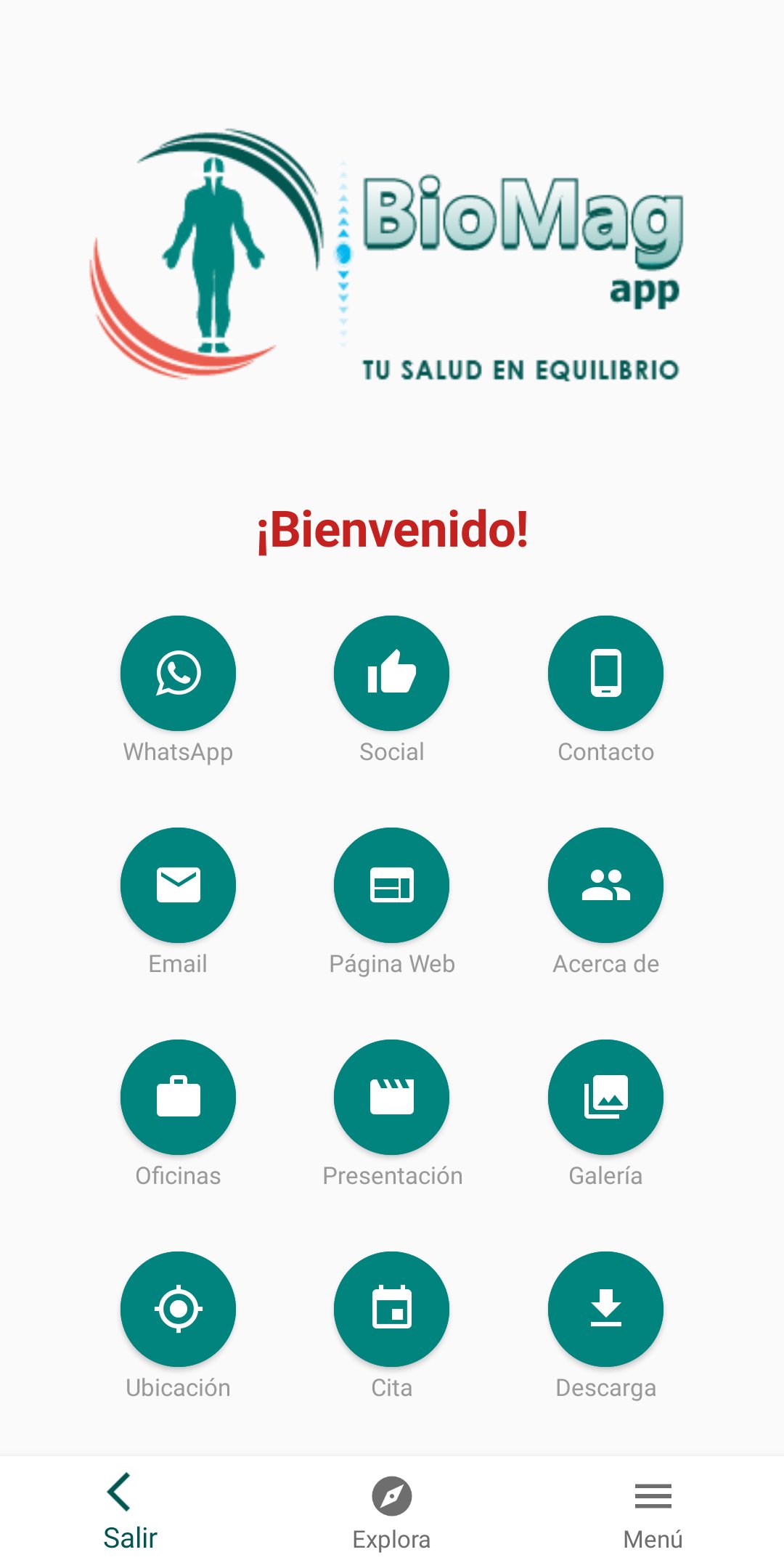This screenshot has width=784, height=1568.
Task: Open Acerca de people icon
Action: (605, 886)
